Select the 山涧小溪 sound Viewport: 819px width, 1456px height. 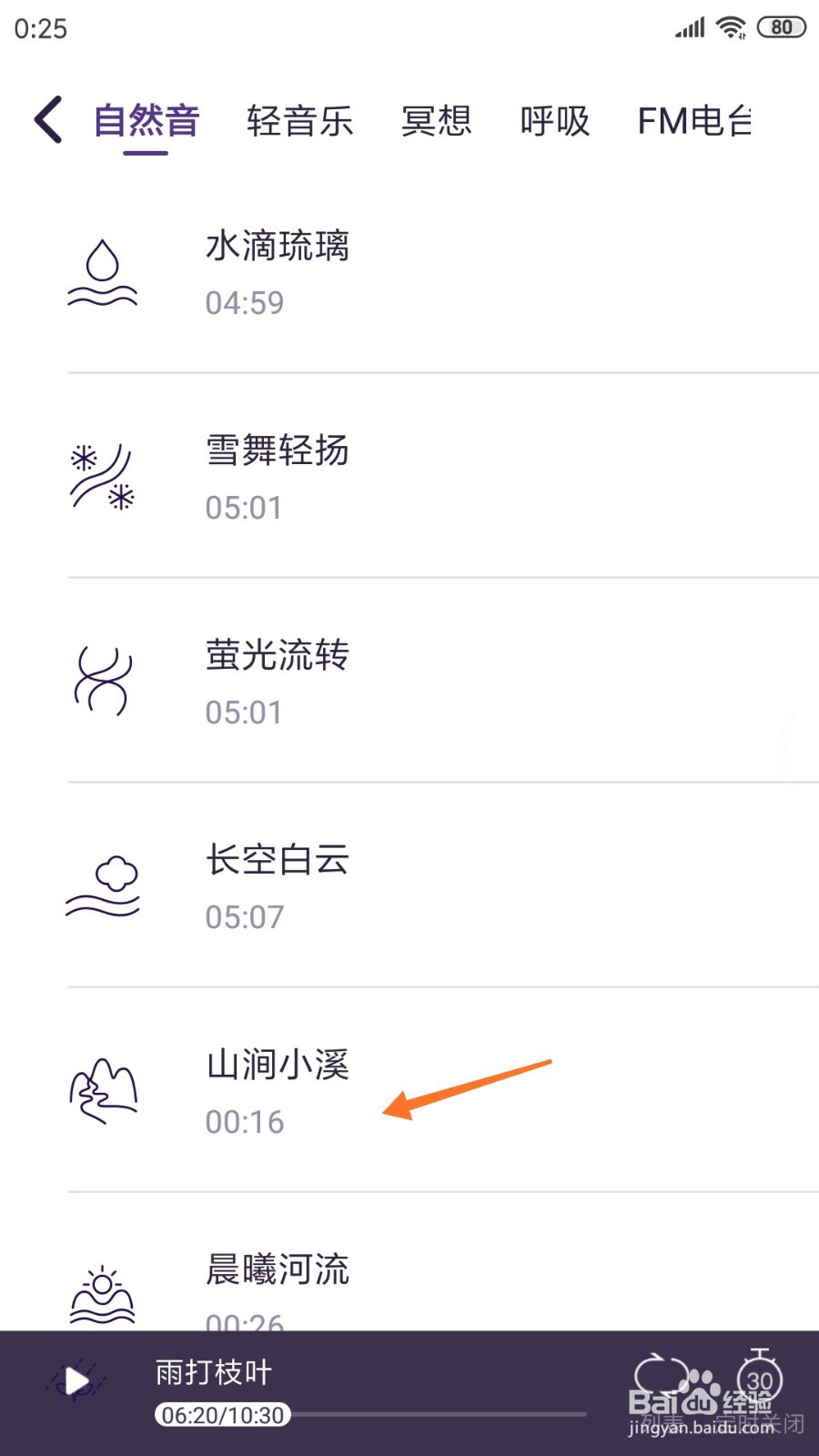277,1065
